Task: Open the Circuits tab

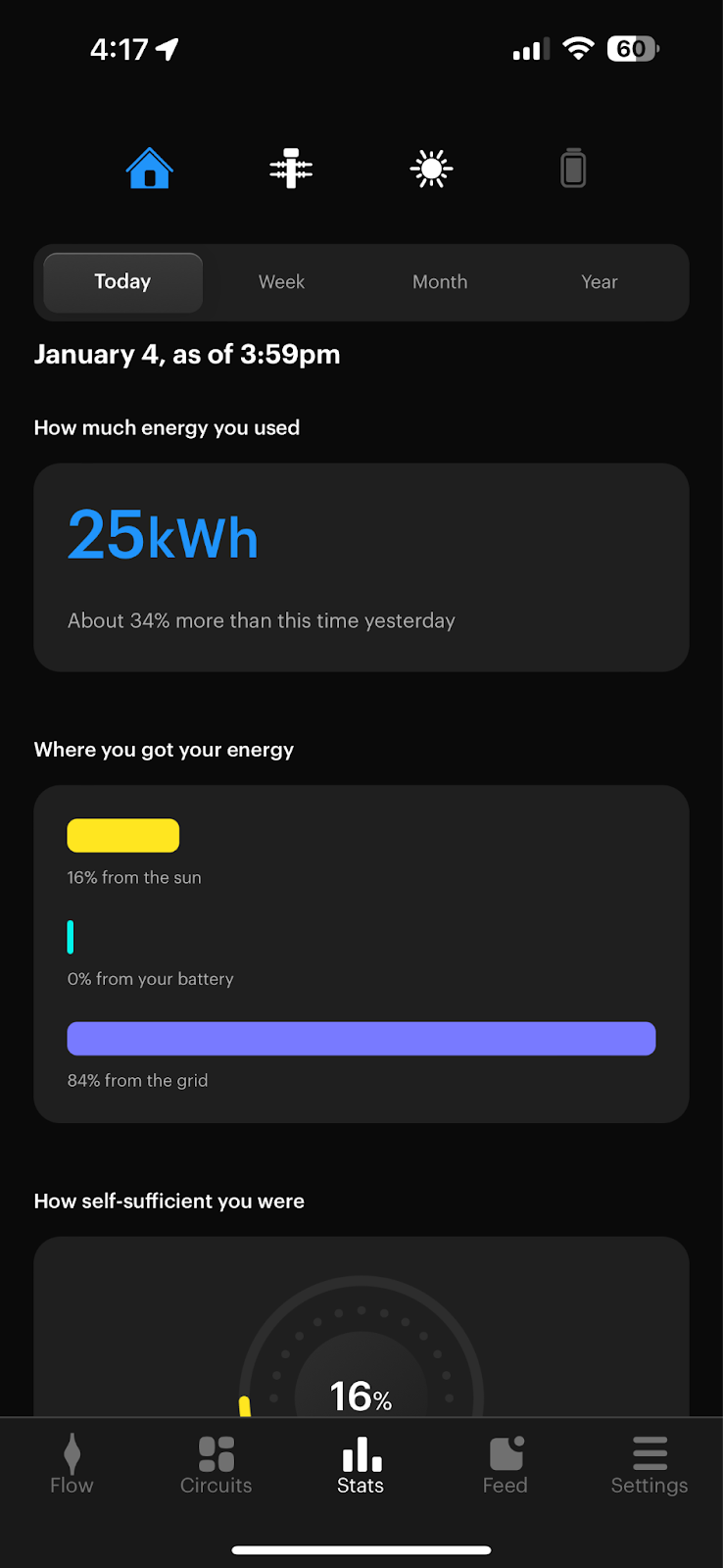Action: [x=216, y=1465]
